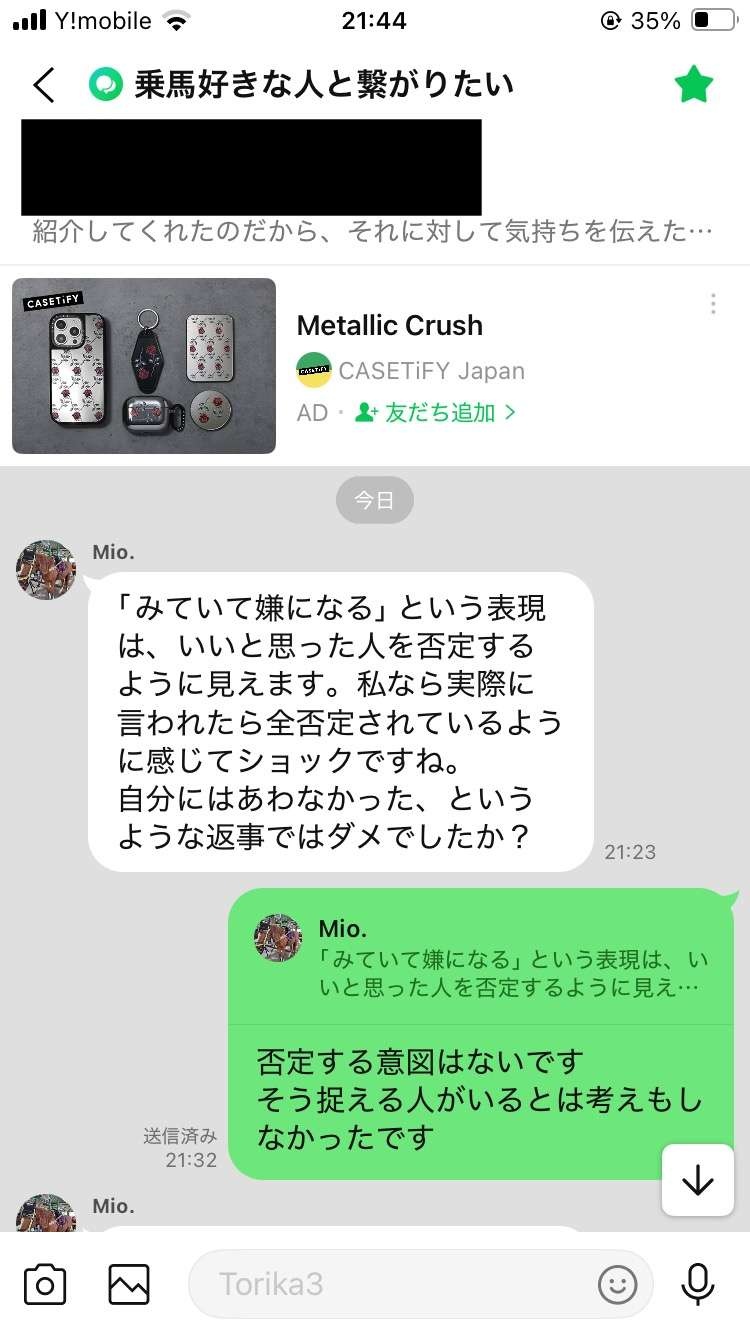Tap the green star icon

pyautogui.click(x=693, y=85)
